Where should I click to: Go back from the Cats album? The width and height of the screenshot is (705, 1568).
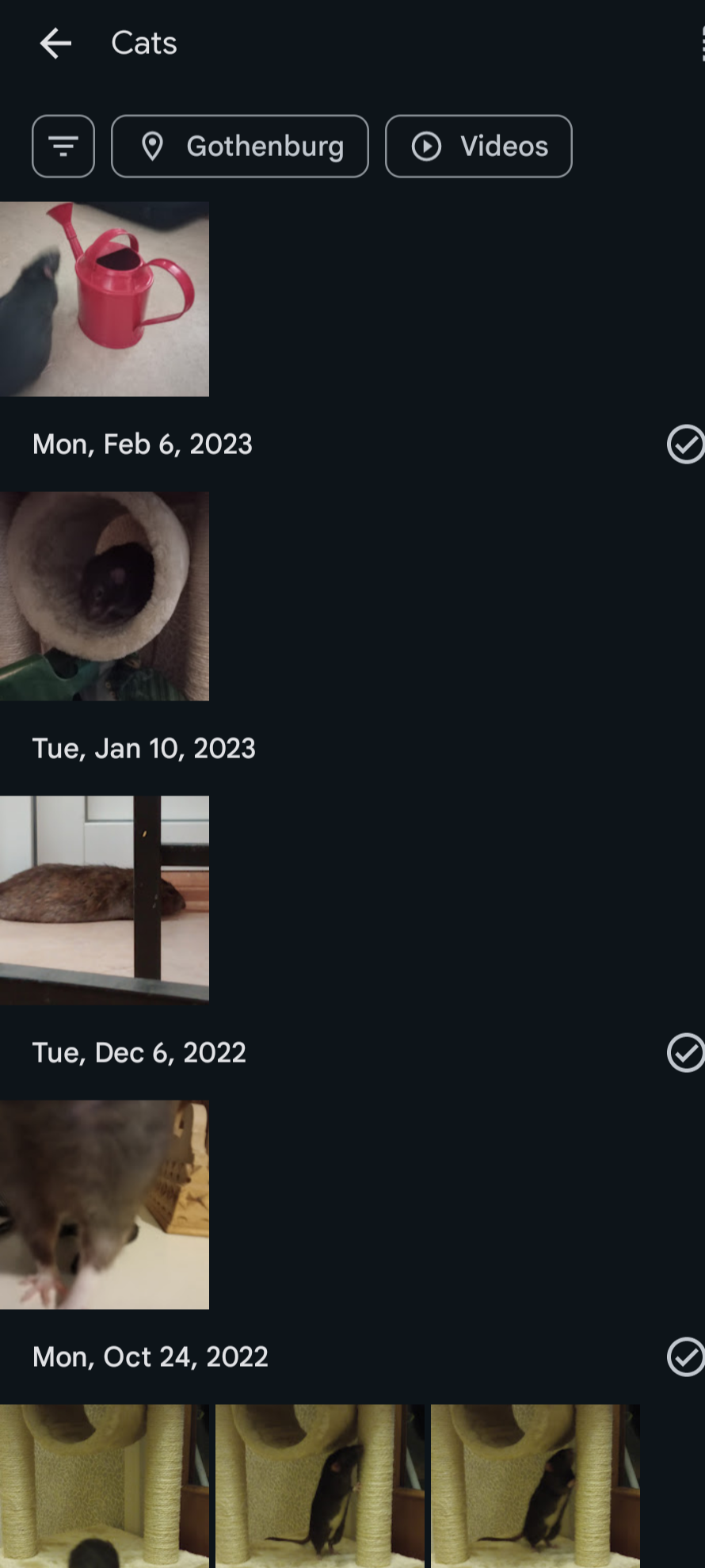click(x=55, y=43)
